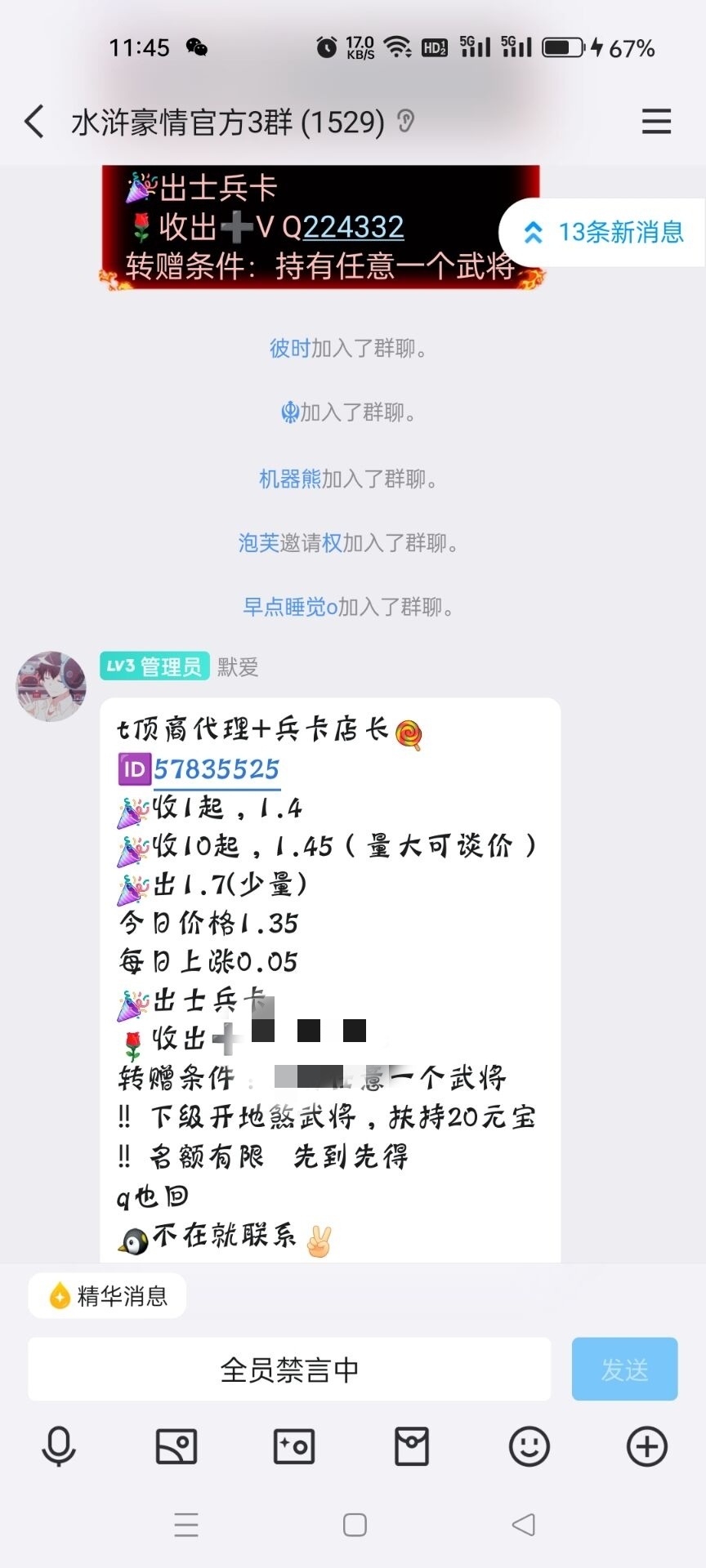
Task: View the profile of new member 早点睡觉o
Action: coord(290,607)
